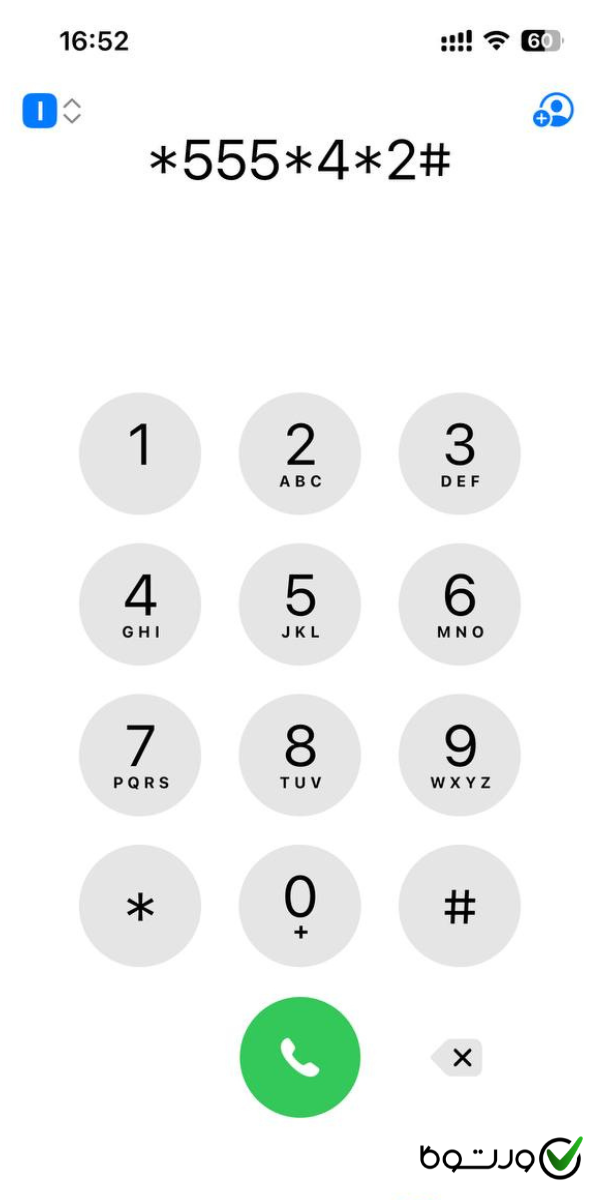The width and height of the screenshot is (600, 1200).
Task: Delete the last entered character
Action: [458, 1057]
